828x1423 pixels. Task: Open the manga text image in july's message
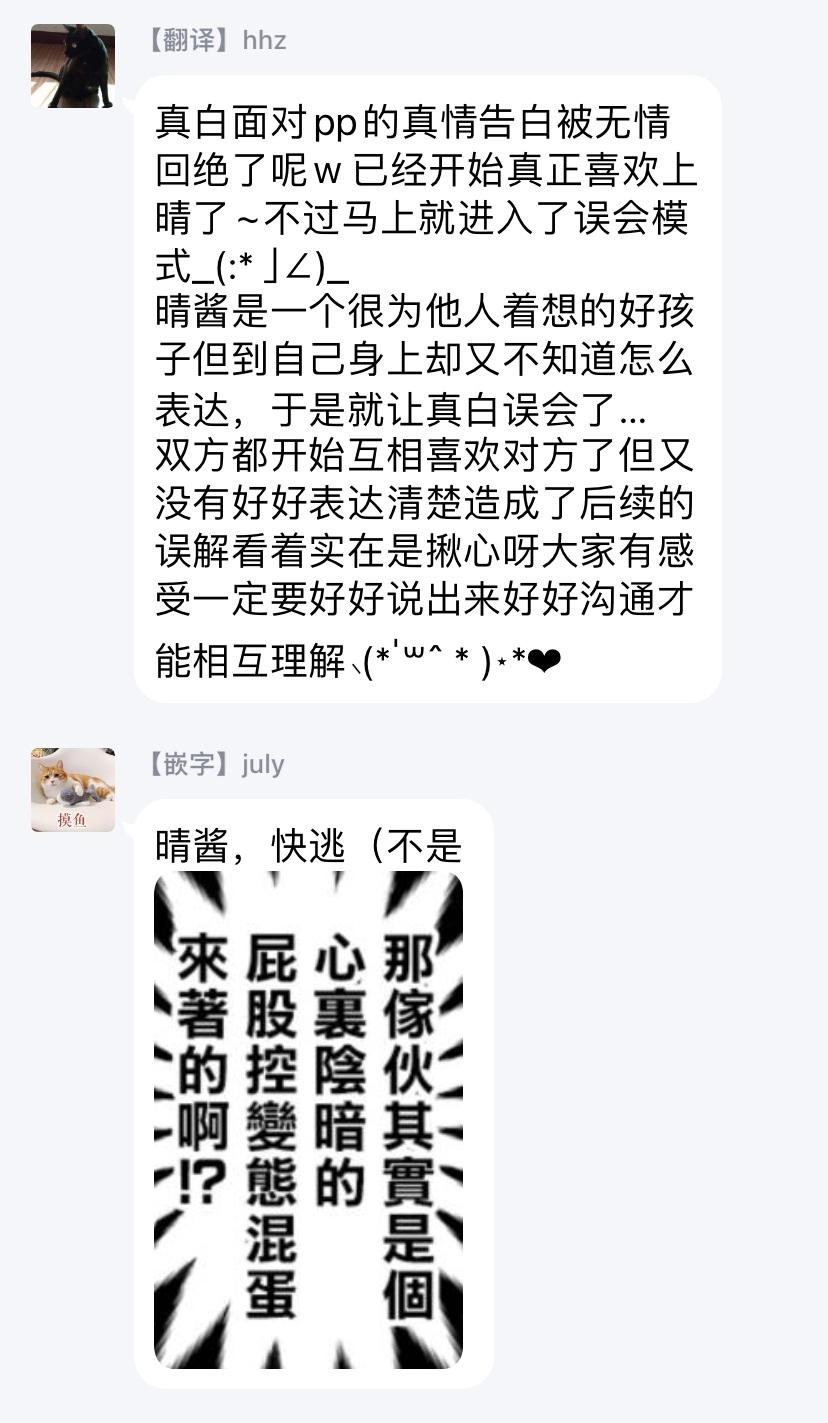[308, 1119]
